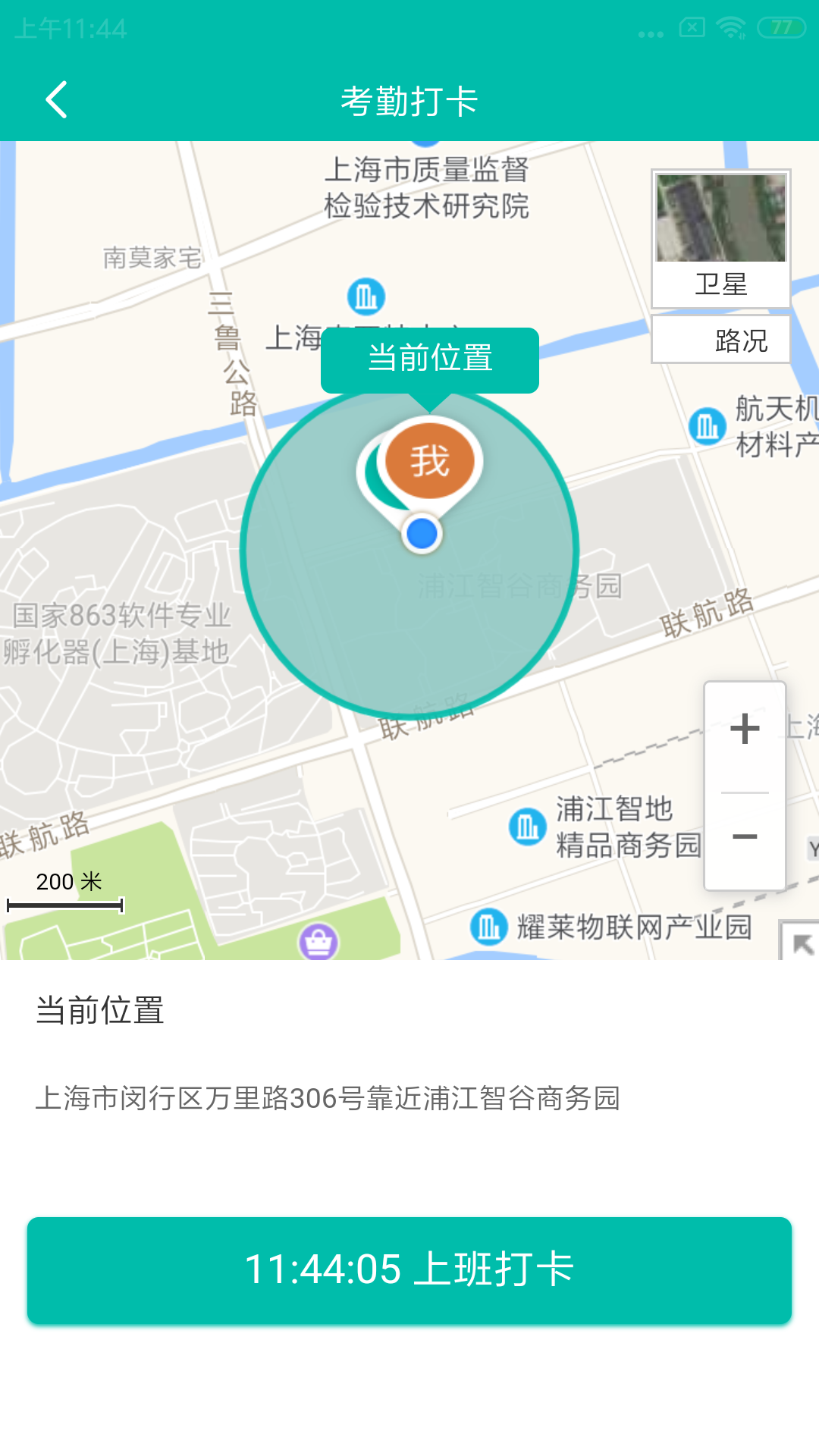
Task: Tap building icon near 航天机材料 label
Action: click(706, 425)
